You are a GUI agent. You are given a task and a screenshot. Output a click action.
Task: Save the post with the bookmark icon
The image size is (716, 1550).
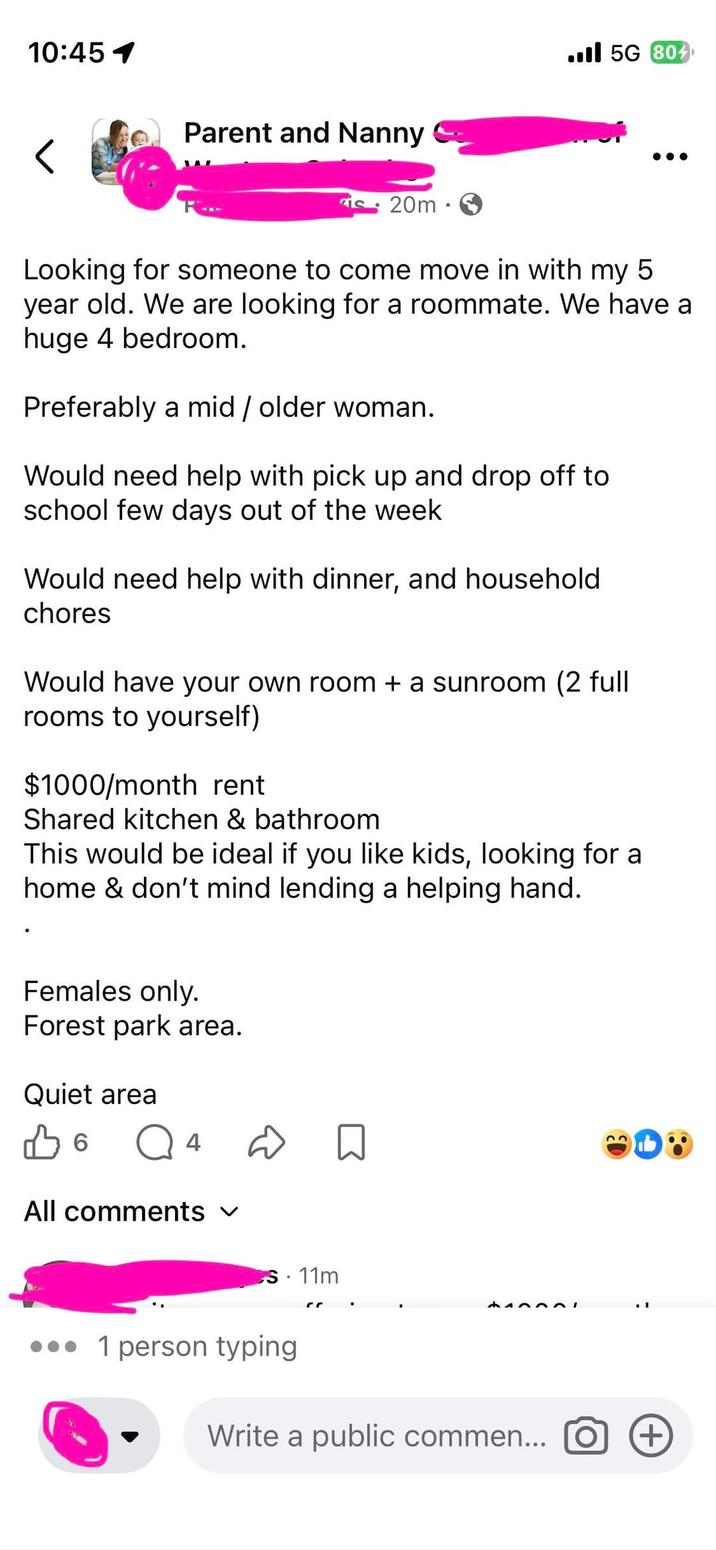pyautogui.click(x=350, y=1142)
